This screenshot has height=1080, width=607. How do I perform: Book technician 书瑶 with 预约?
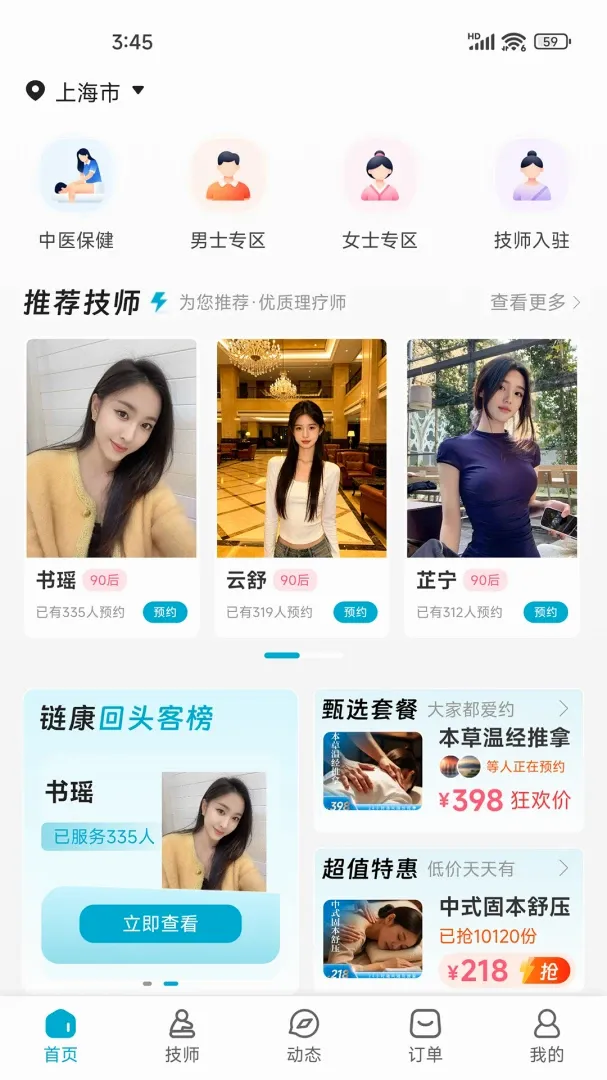[x=165, y=612]
